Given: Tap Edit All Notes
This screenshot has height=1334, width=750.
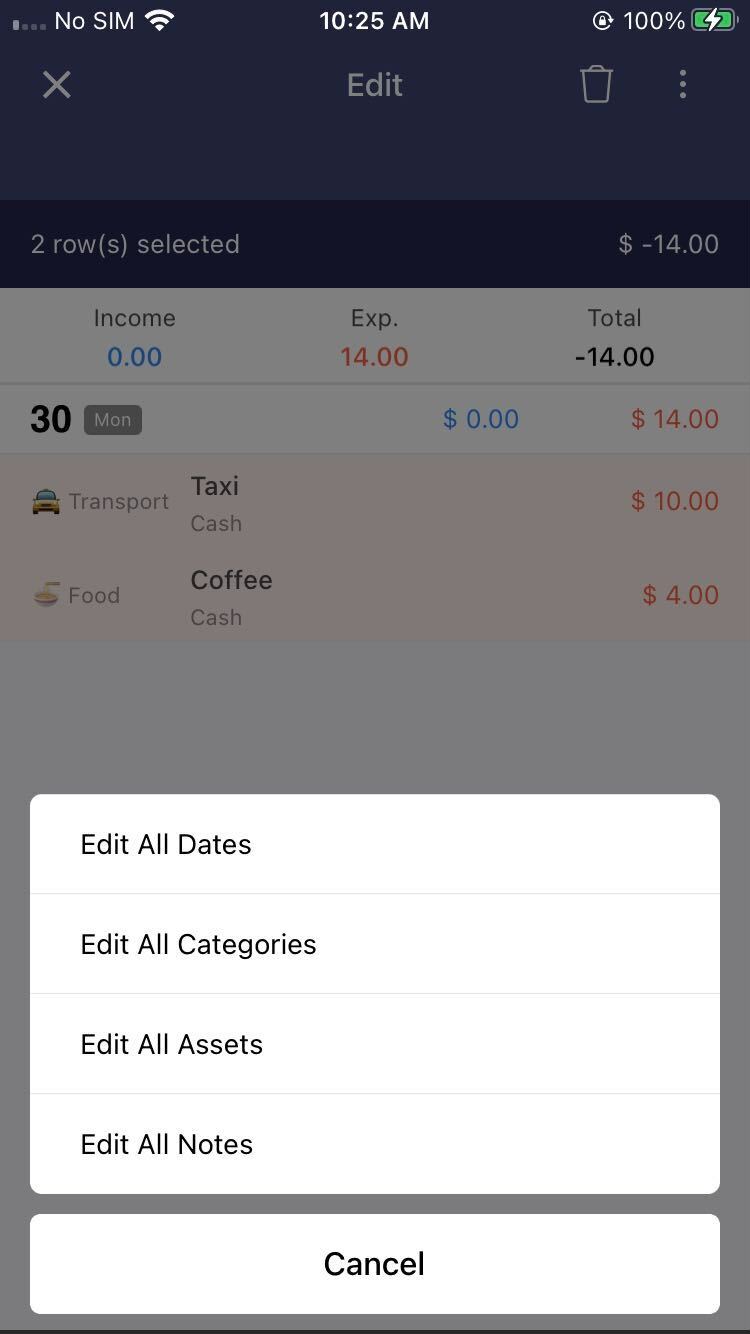Looking at the screenshot, I should click(x=375, y=1144).
